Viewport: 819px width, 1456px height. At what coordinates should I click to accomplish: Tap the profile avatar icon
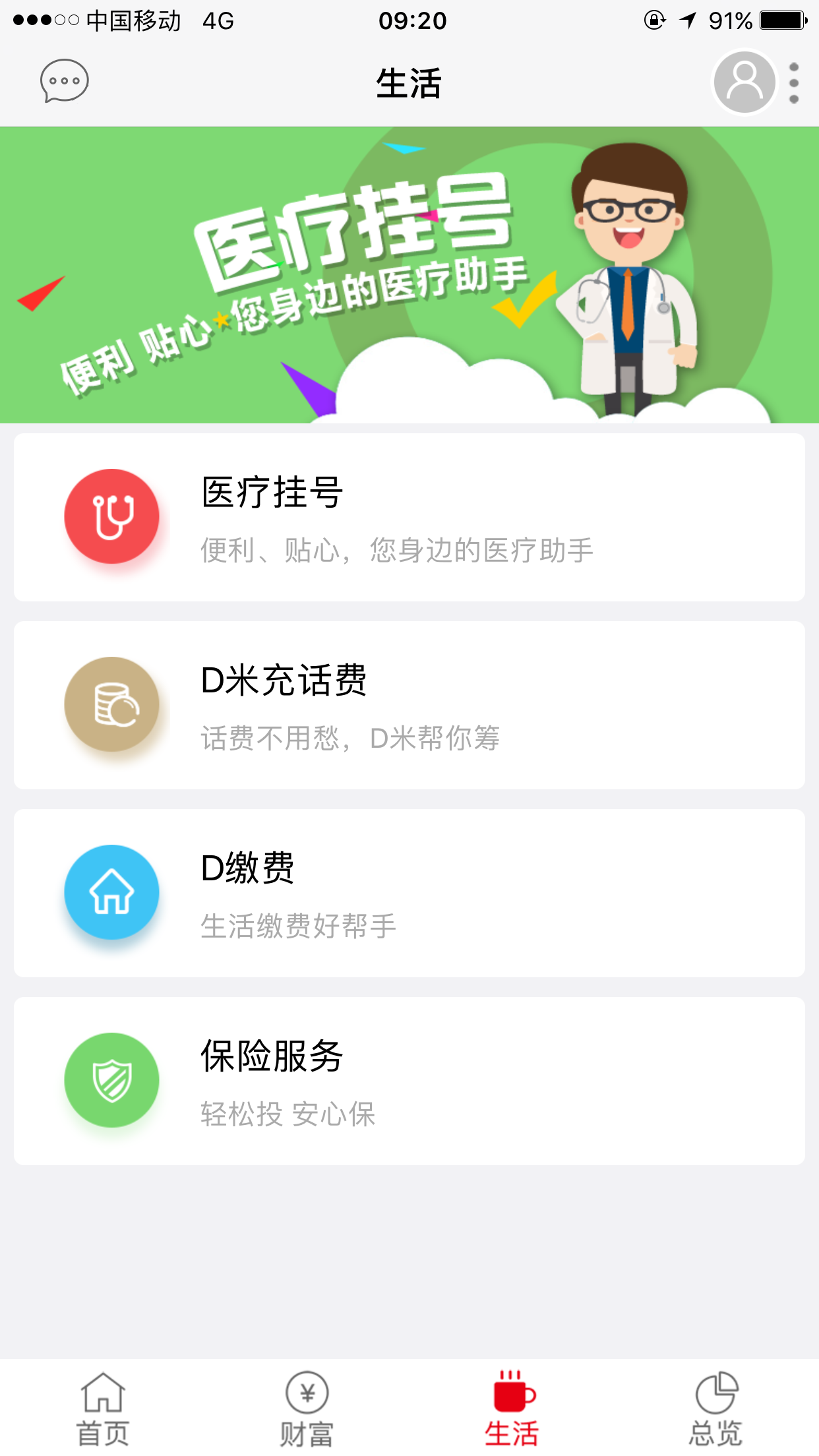[x=743, y=81]
